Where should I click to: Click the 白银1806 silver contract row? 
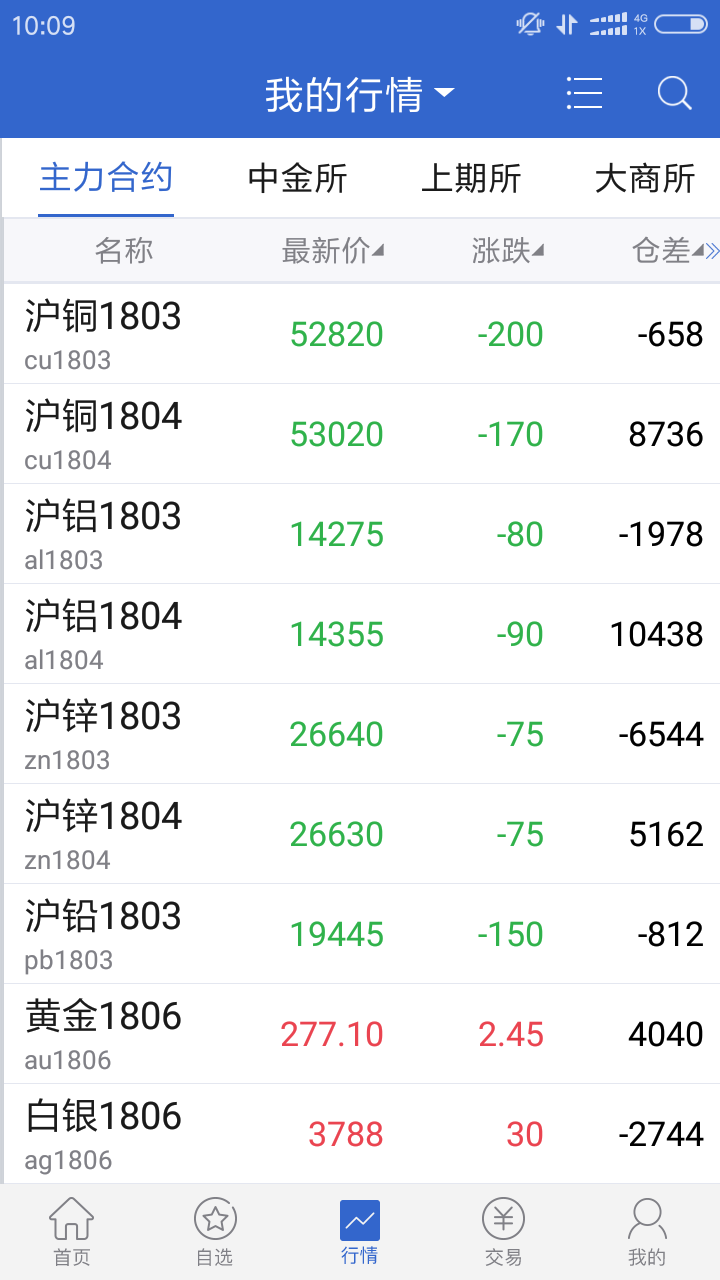[360, 1133]
